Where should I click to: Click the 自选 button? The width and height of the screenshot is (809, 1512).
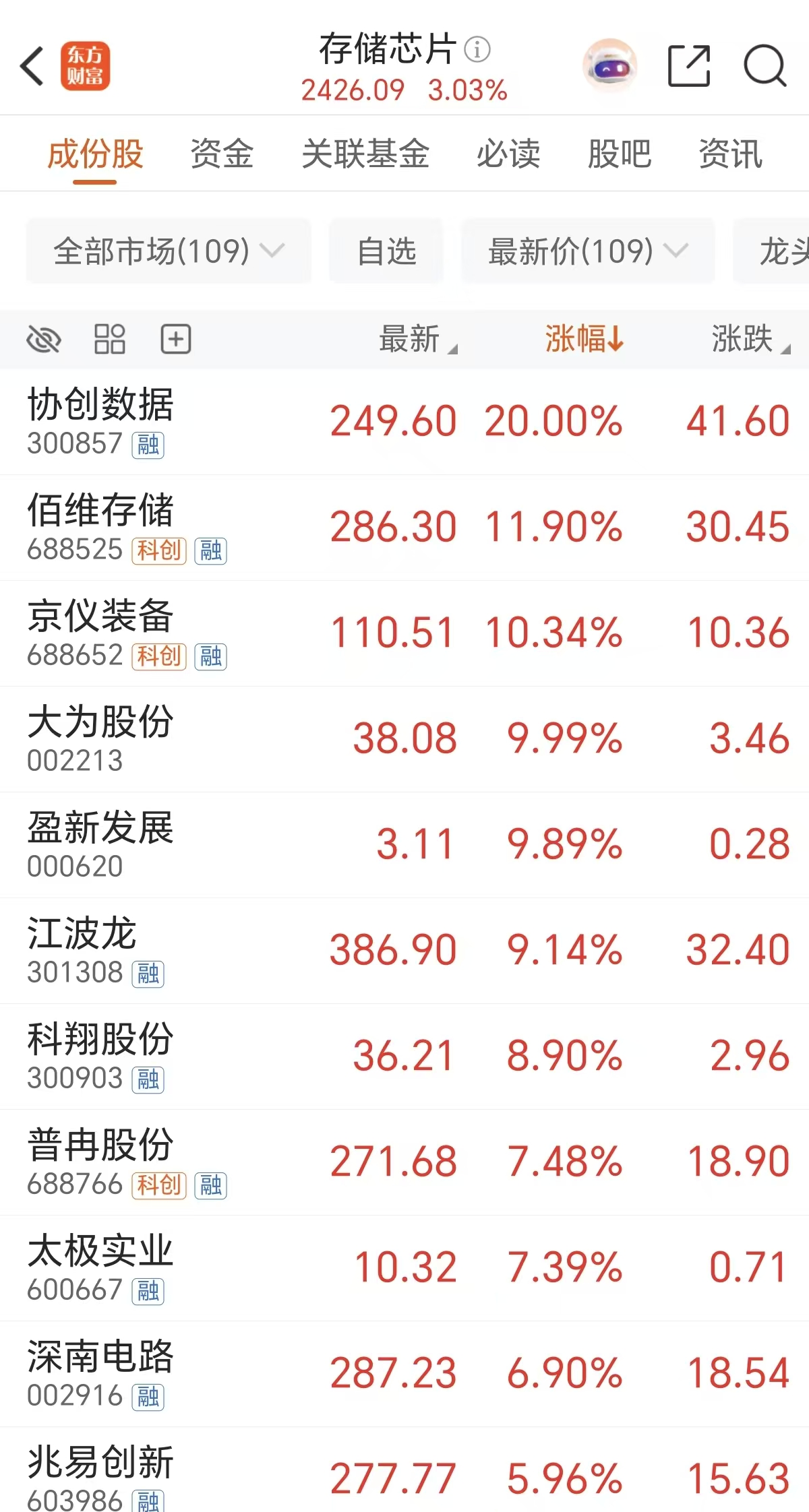point(386,251)
